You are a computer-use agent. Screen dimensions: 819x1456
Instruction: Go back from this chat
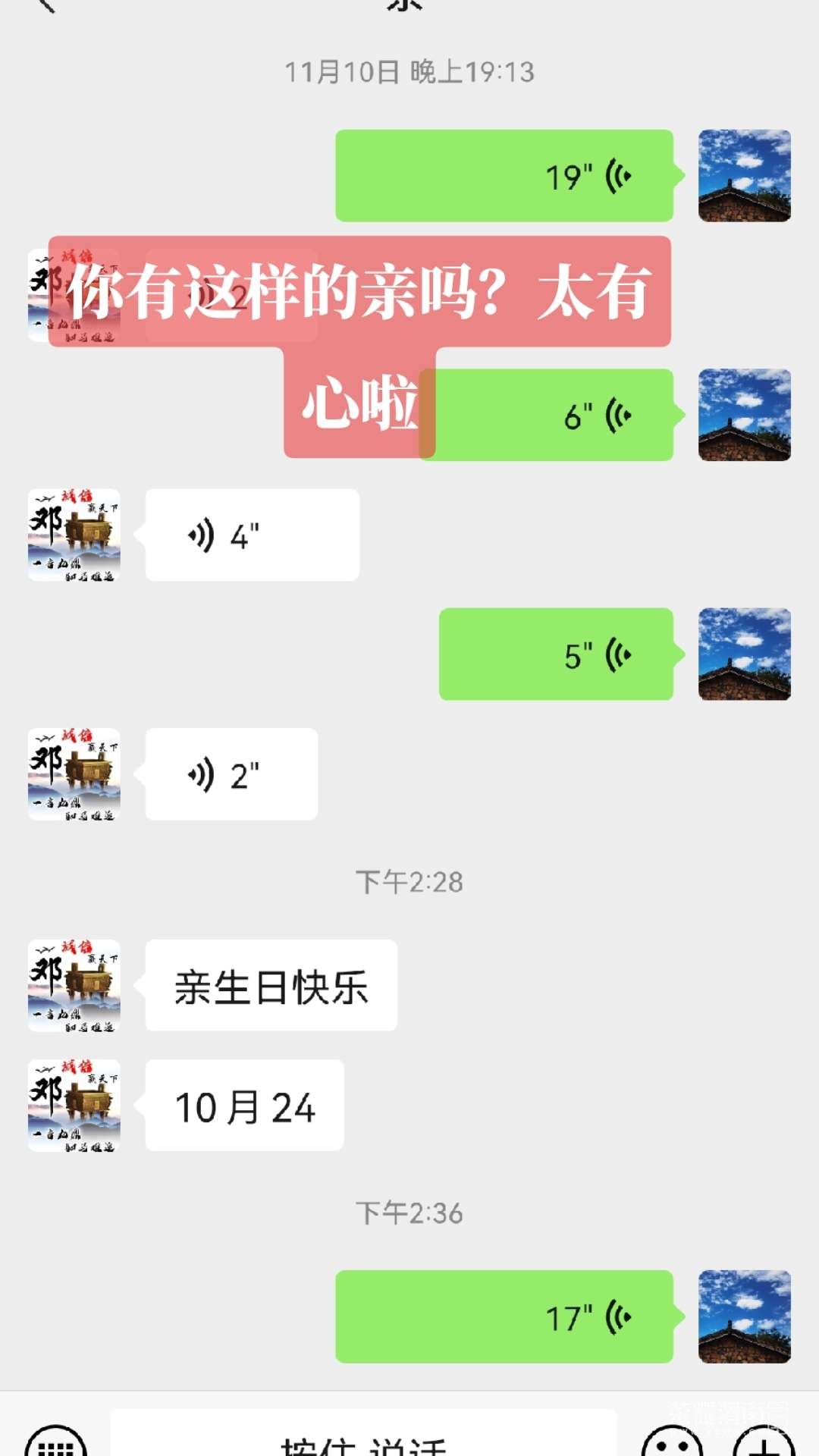pyautogui.click(x=47, y=6)
